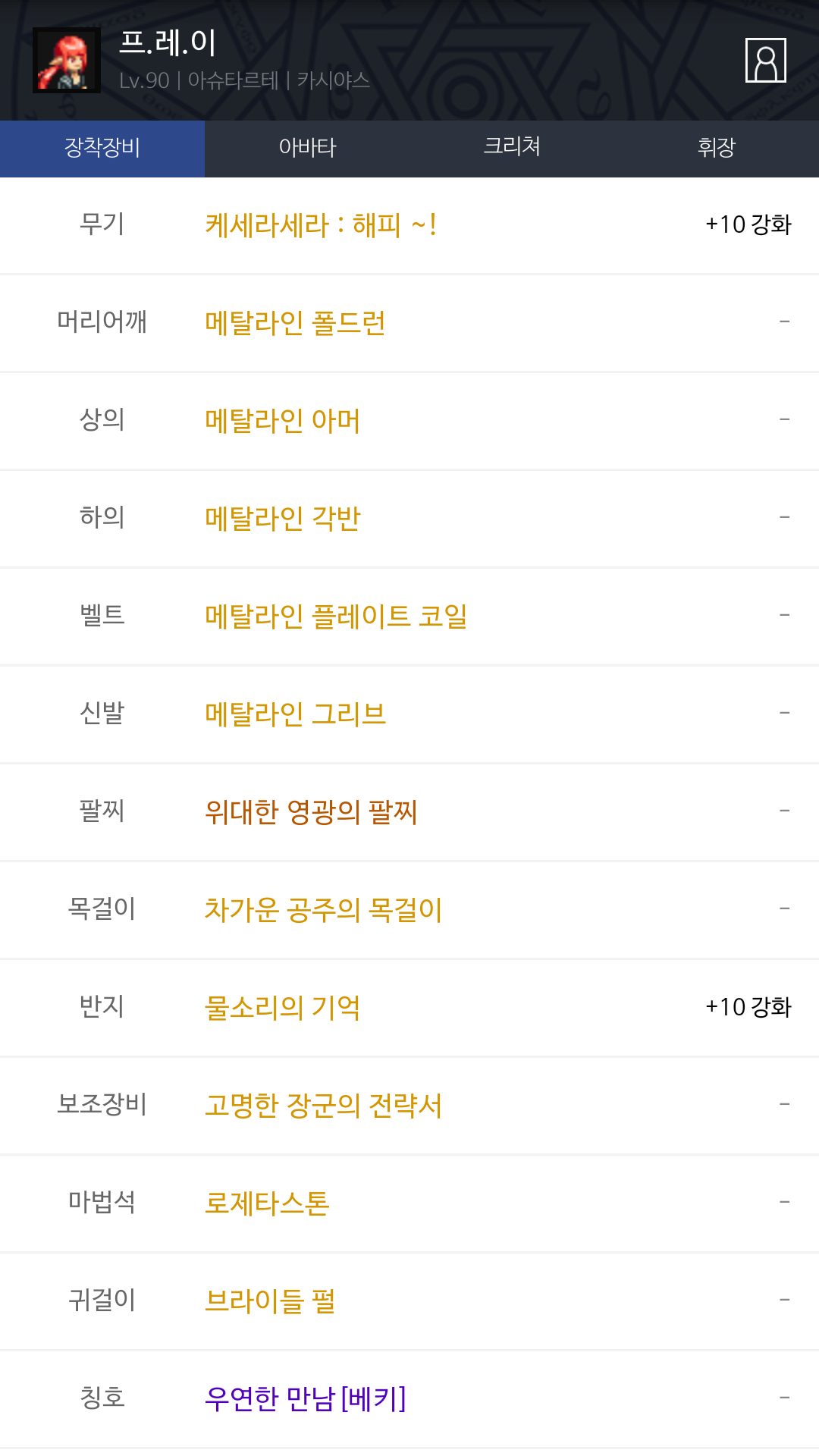Open the 휘장 tab
The height and width of the screenshot is (1456, 819).
click(x=717, y=148)
